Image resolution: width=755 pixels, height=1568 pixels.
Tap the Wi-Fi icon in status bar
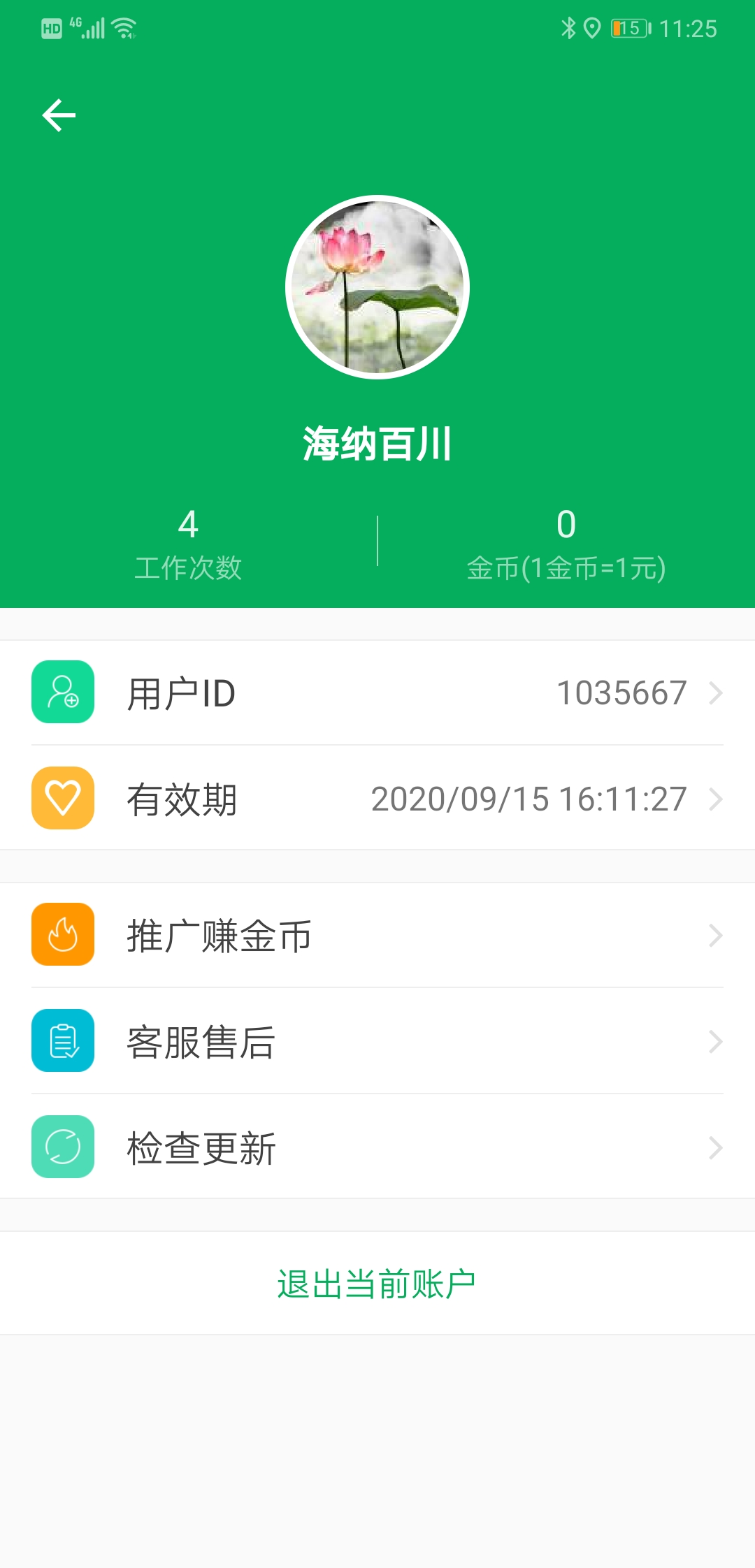click(x=122, y=28)
